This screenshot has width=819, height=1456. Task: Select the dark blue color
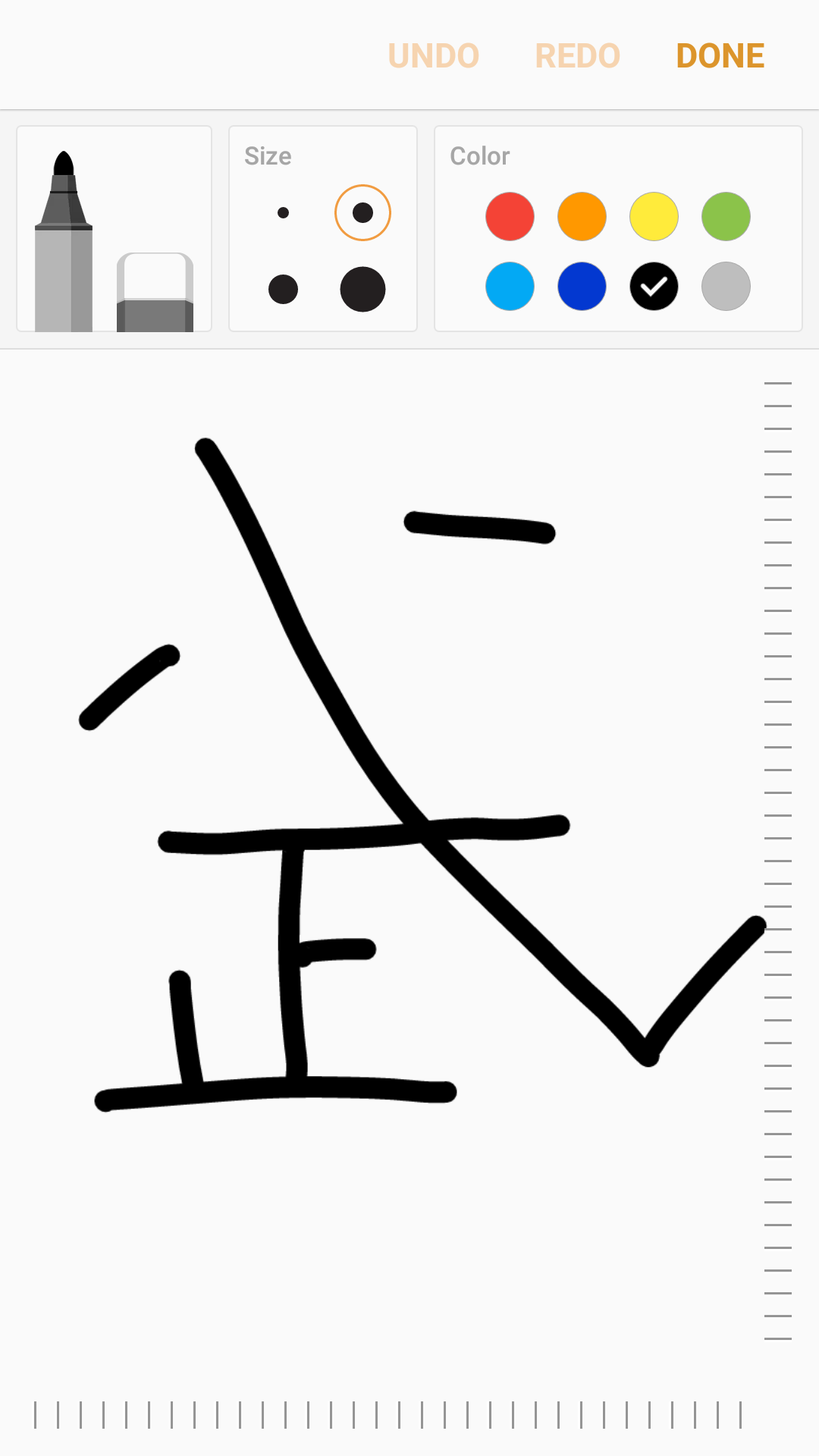click(582, 287)
